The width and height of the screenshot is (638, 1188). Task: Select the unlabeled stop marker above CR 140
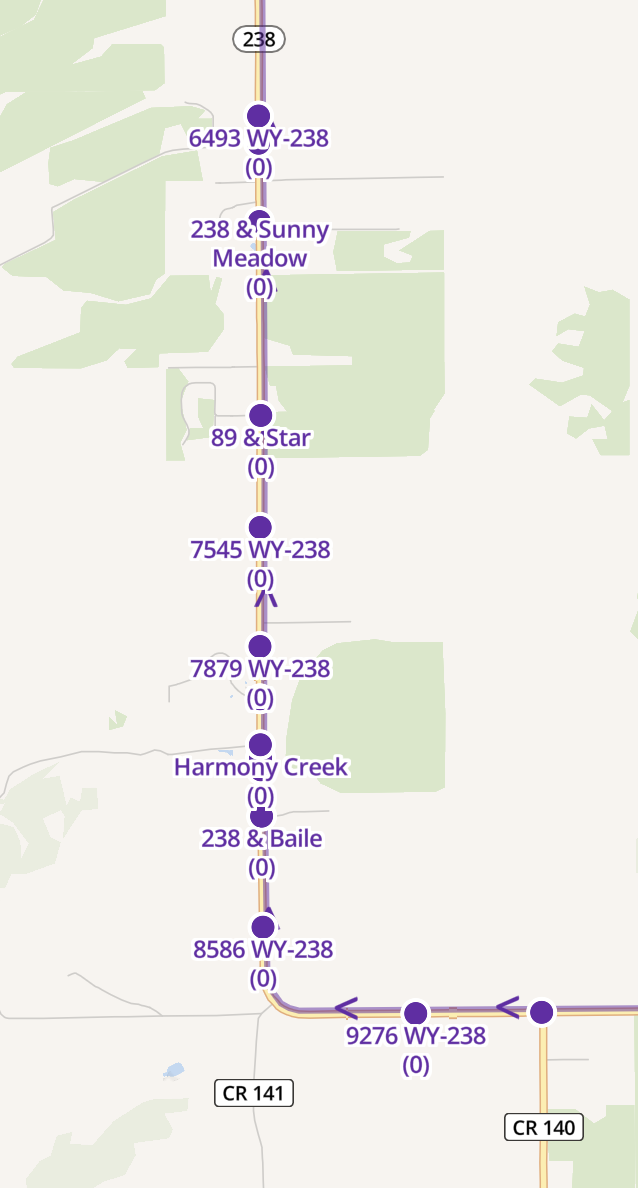[x=541, y=1012]
